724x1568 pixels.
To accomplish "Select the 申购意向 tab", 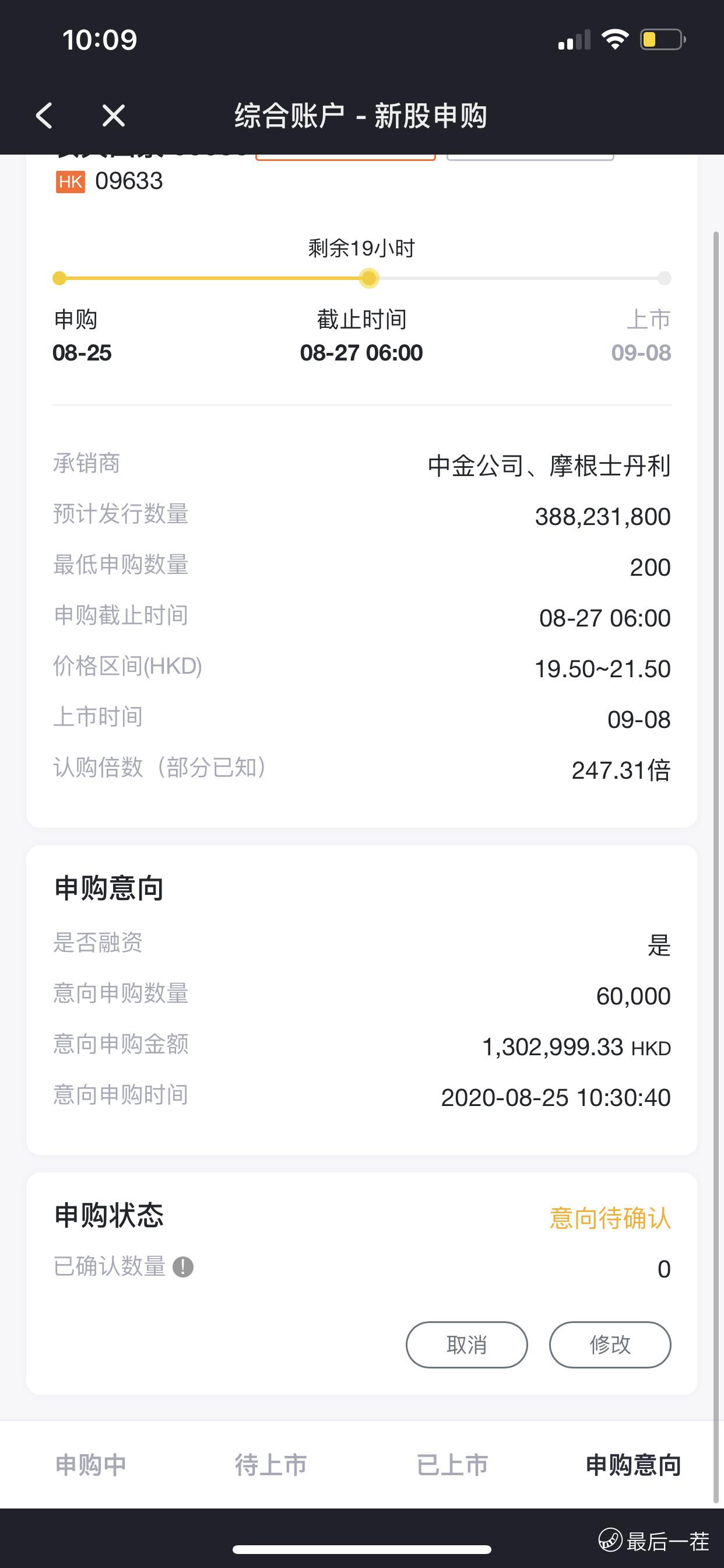I will pyautogui.click(x=633, y=1465).
